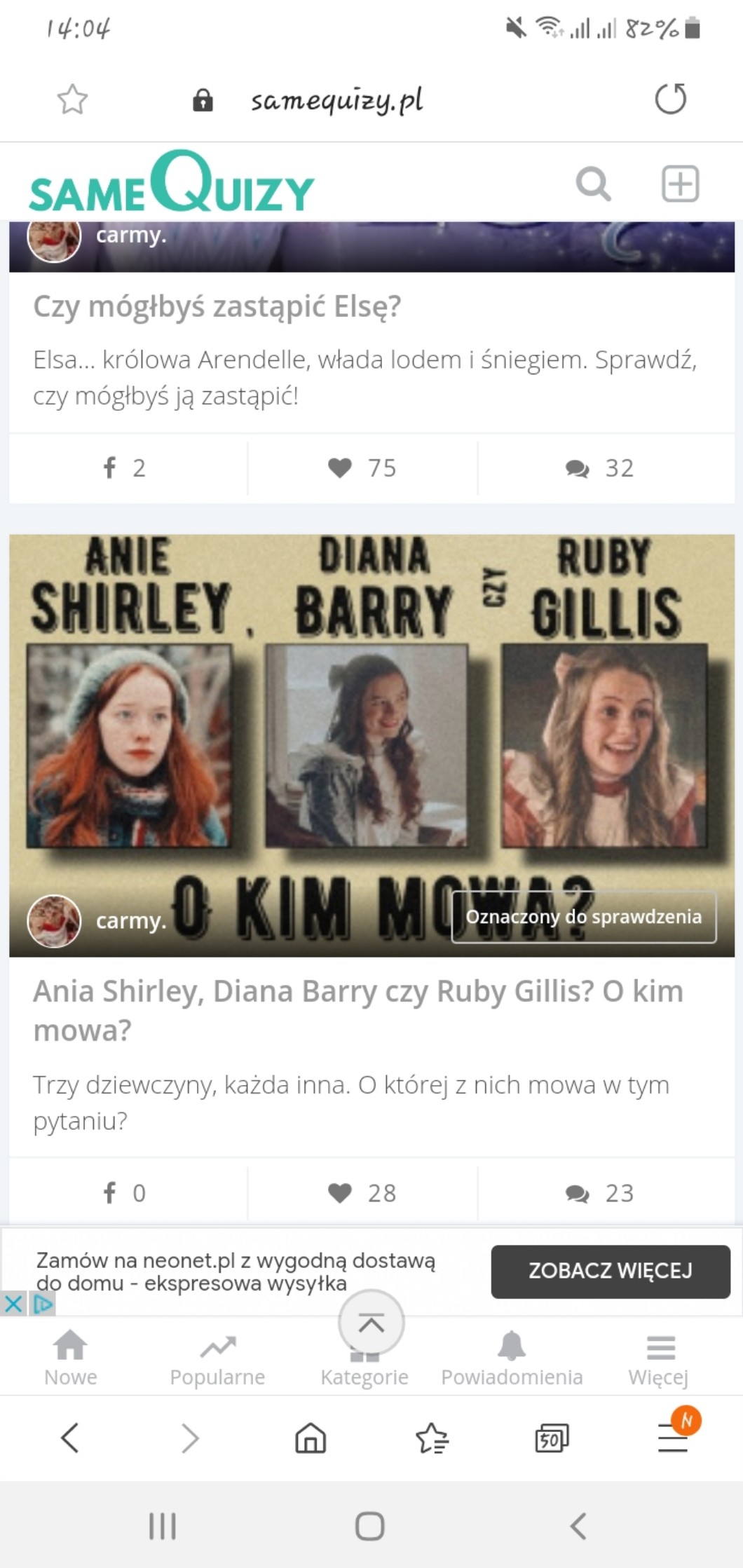Close the neonet ad banner

coord(13,1304)
